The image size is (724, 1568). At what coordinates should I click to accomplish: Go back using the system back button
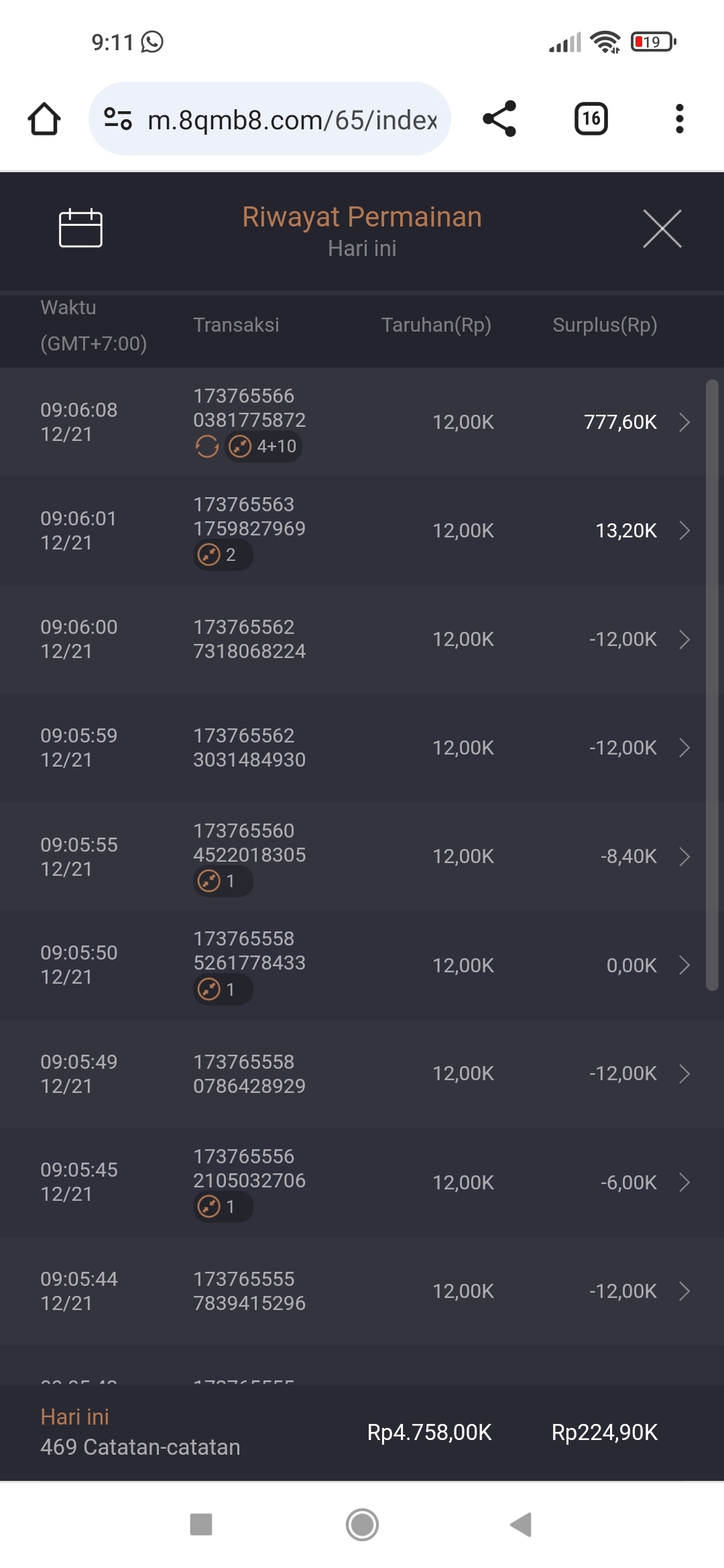click(x=522, y=1524)
